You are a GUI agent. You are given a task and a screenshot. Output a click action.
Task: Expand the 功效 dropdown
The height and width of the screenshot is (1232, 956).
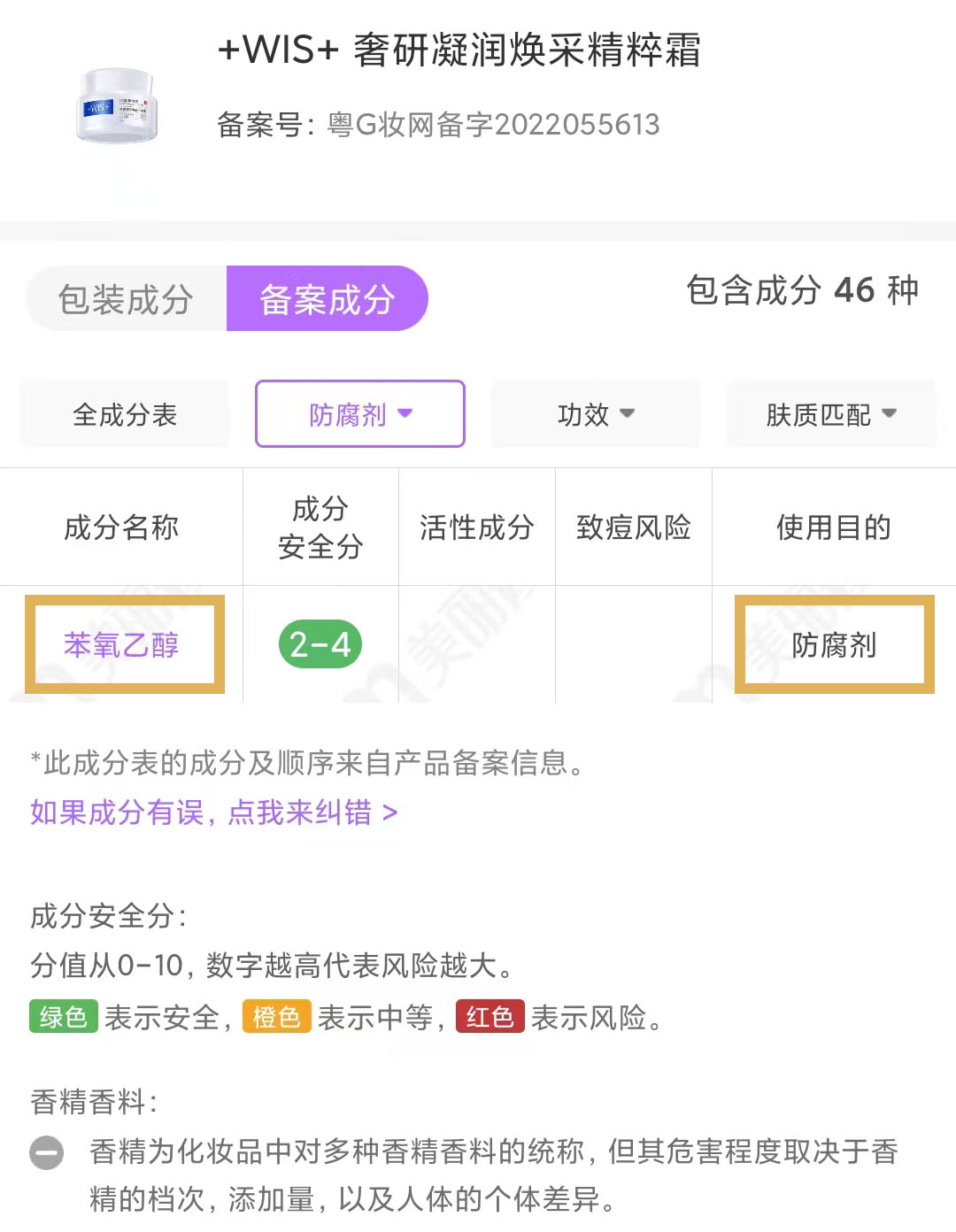pyautogui.click(x=595, y=413)
